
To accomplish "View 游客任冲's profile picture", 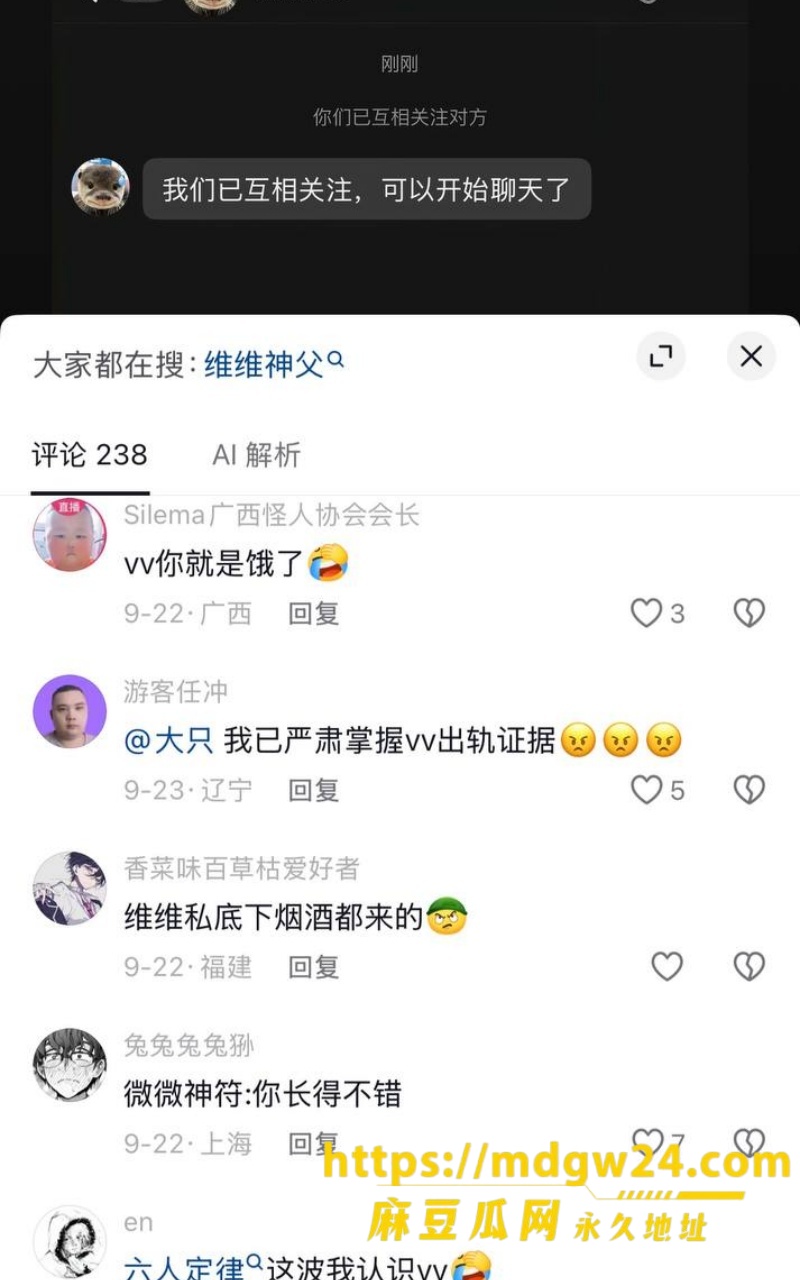I will click(x=69, y=711).
